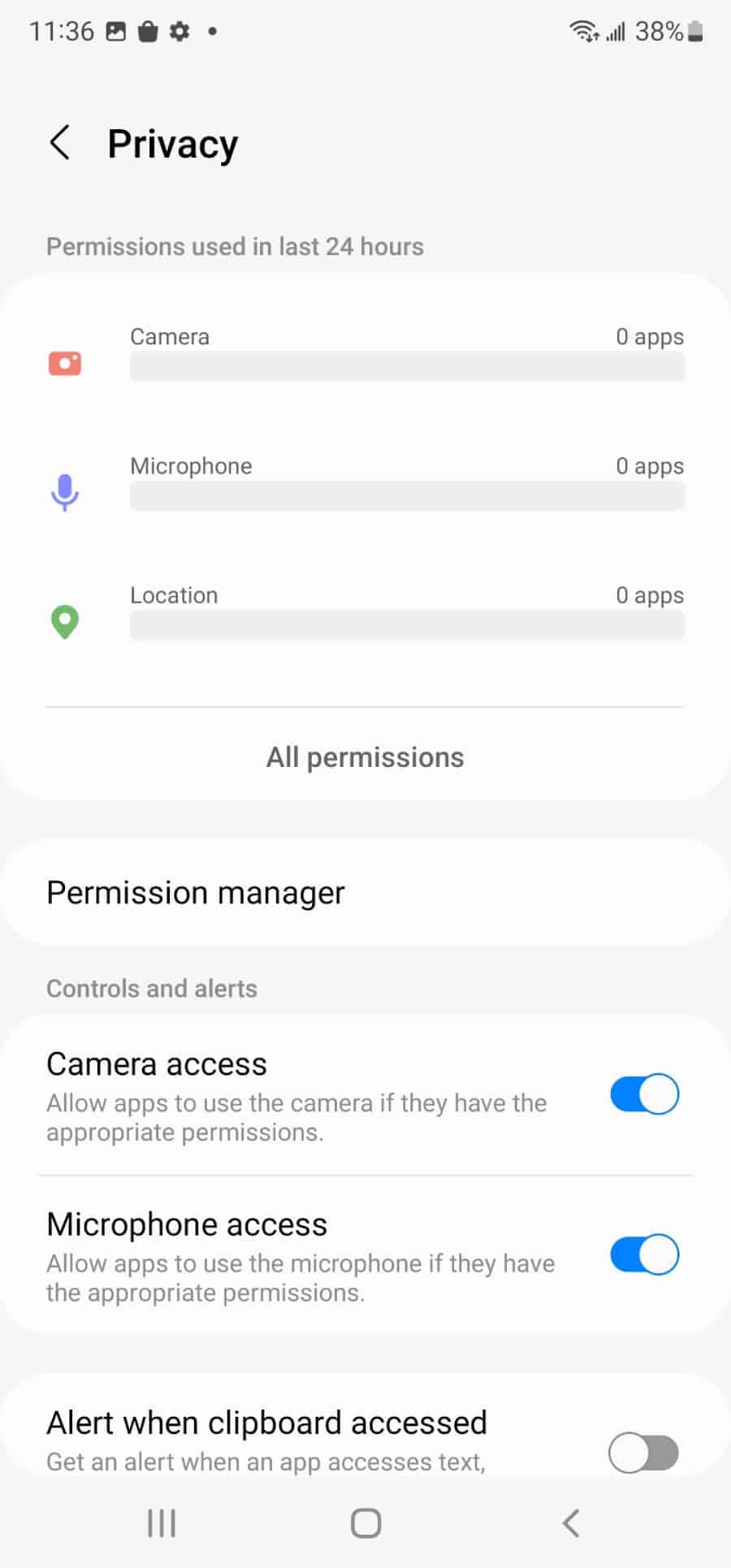
Task: Open Camera permission usage
Action: [x=365, y=355]
